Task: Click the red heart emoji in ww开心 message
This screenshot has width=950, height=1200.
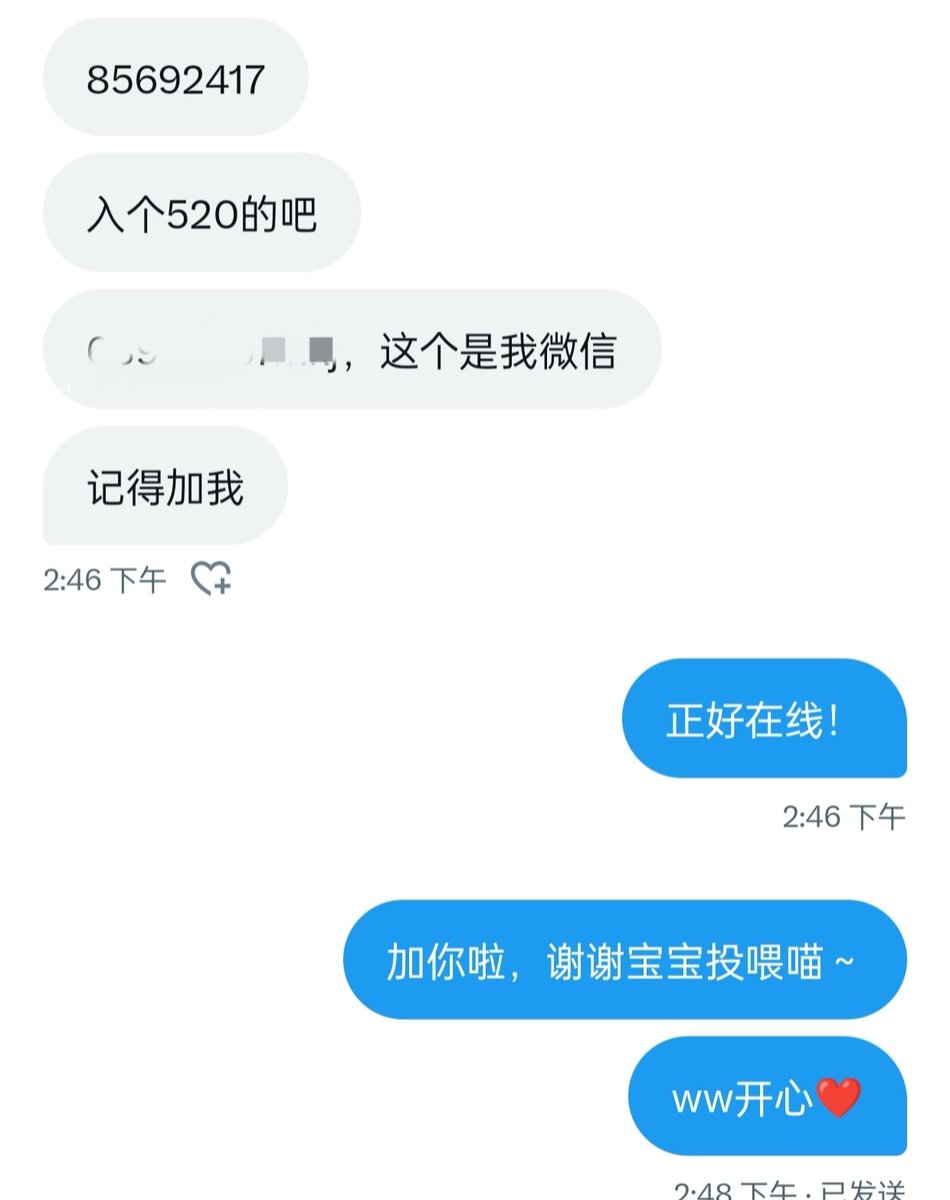Action: coord(840,1099)
